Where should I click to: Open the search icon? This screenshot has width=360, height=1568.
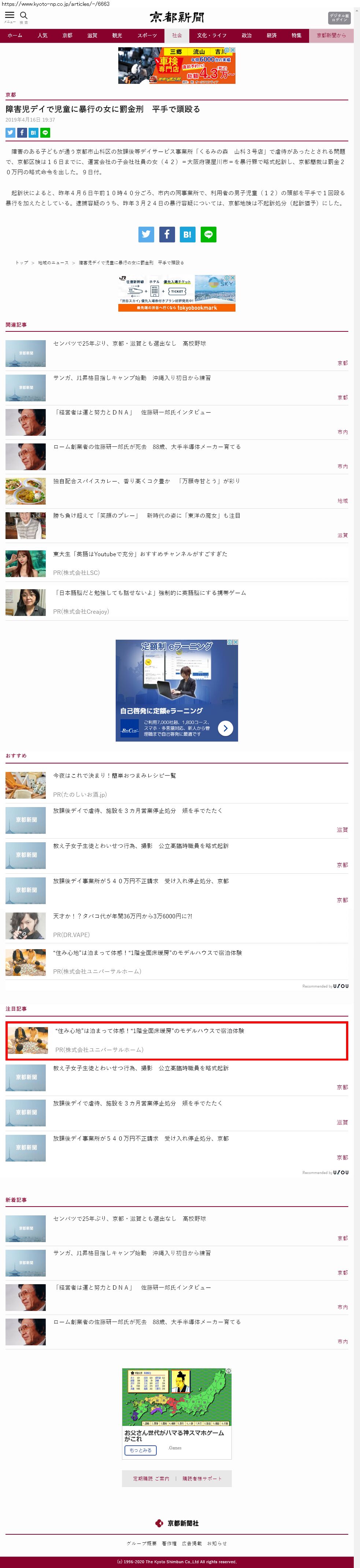[24, 16]
